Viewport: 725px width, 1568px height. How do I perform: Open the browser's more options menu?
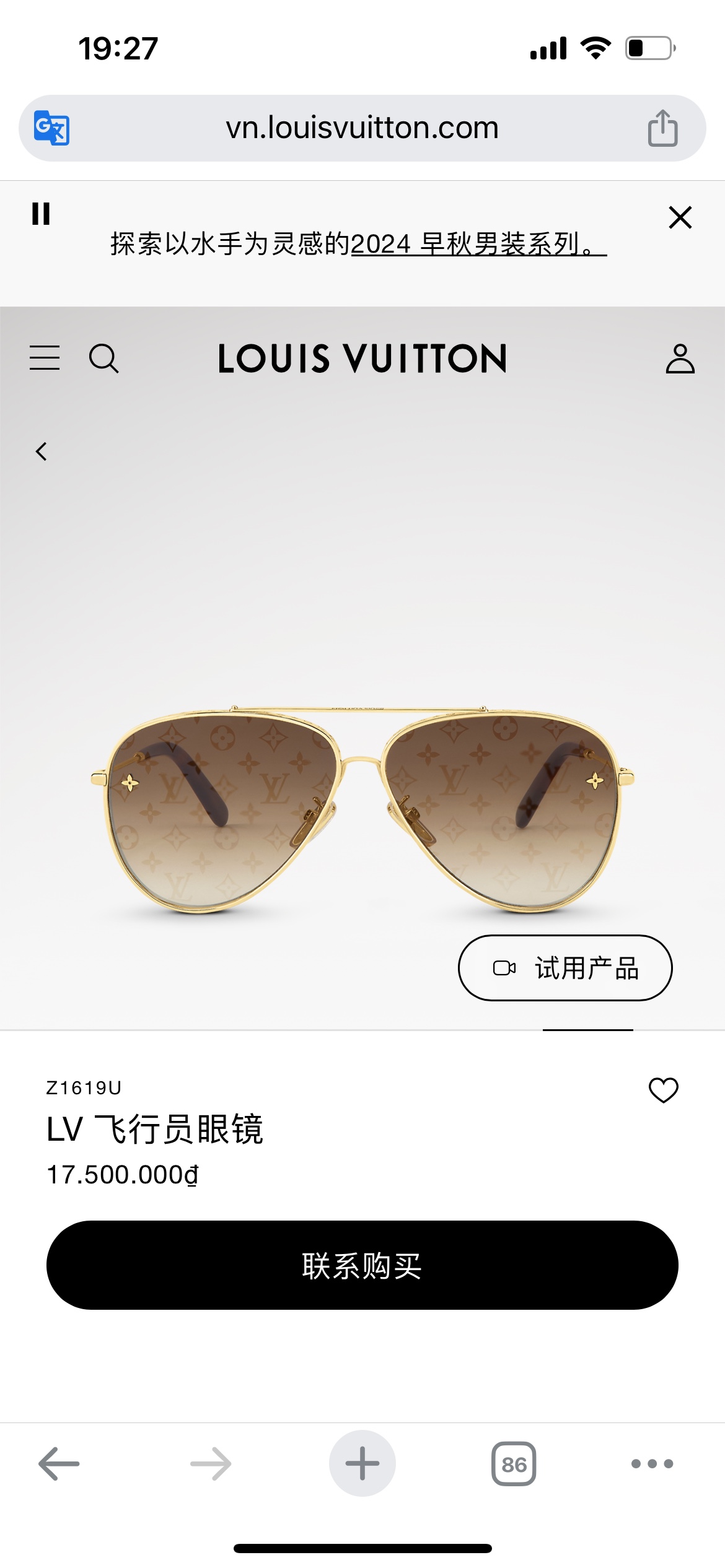(x=652, y=1463)
